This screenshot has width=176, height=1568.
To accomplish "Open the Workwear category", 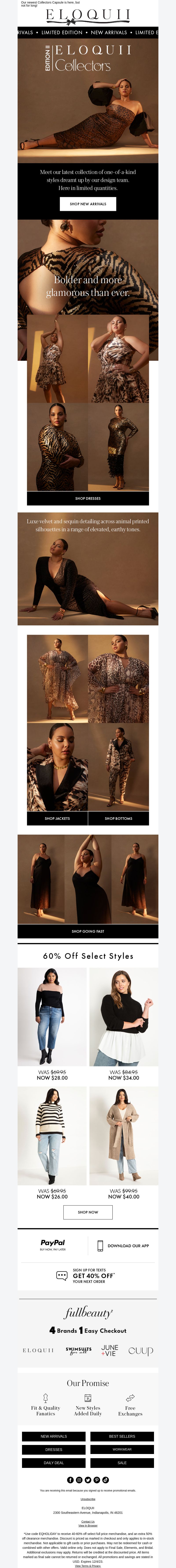I will click(x=122, y=1449).
